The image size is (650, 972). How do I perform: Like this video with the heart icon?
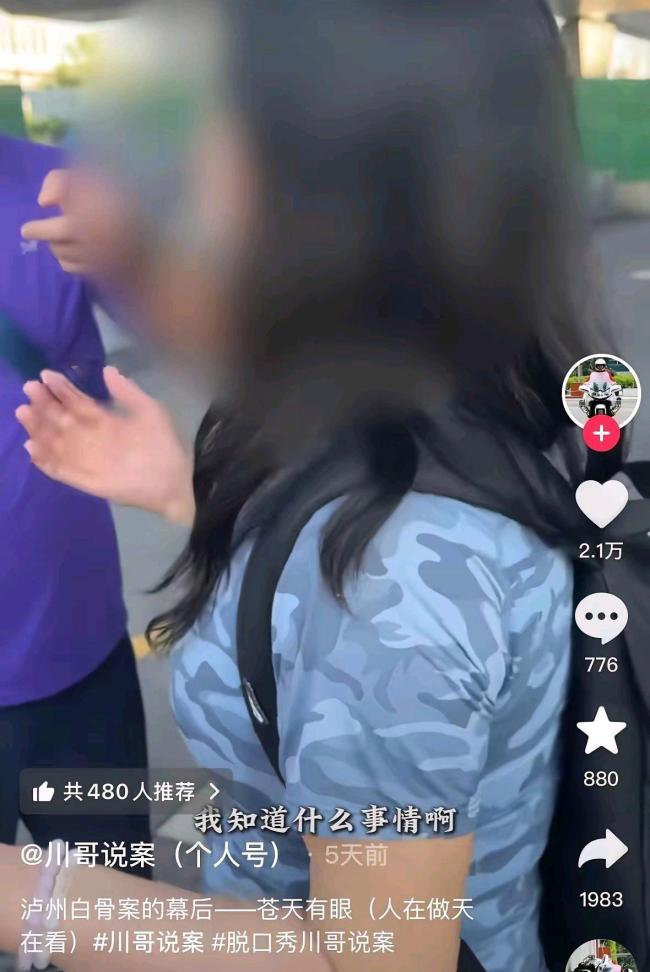tap(601, 504)
